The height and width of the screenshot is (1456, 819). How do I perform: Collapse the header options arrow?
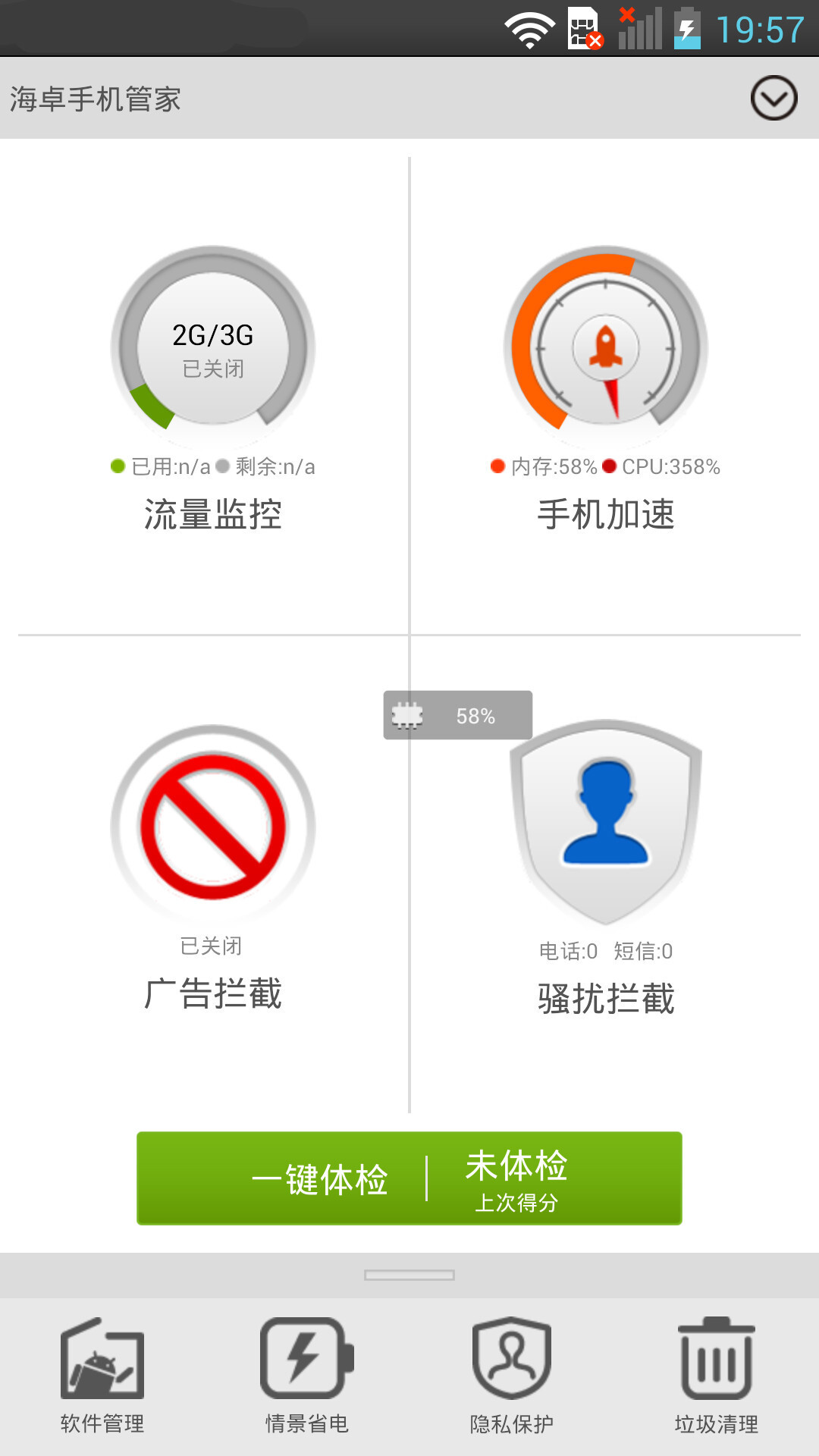772,97
